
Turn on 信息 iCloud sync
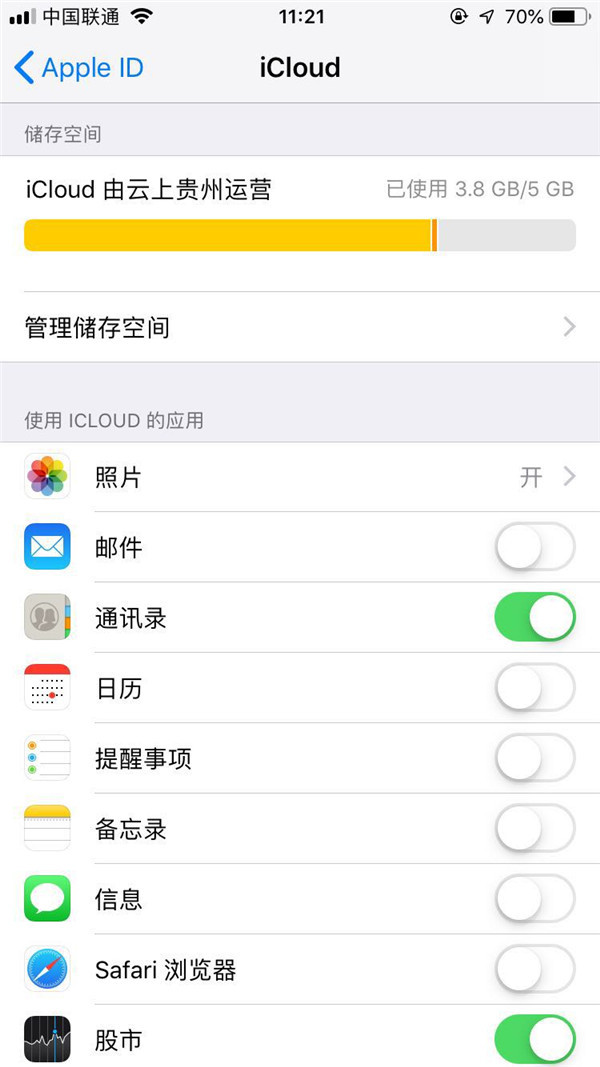(535, 899)
